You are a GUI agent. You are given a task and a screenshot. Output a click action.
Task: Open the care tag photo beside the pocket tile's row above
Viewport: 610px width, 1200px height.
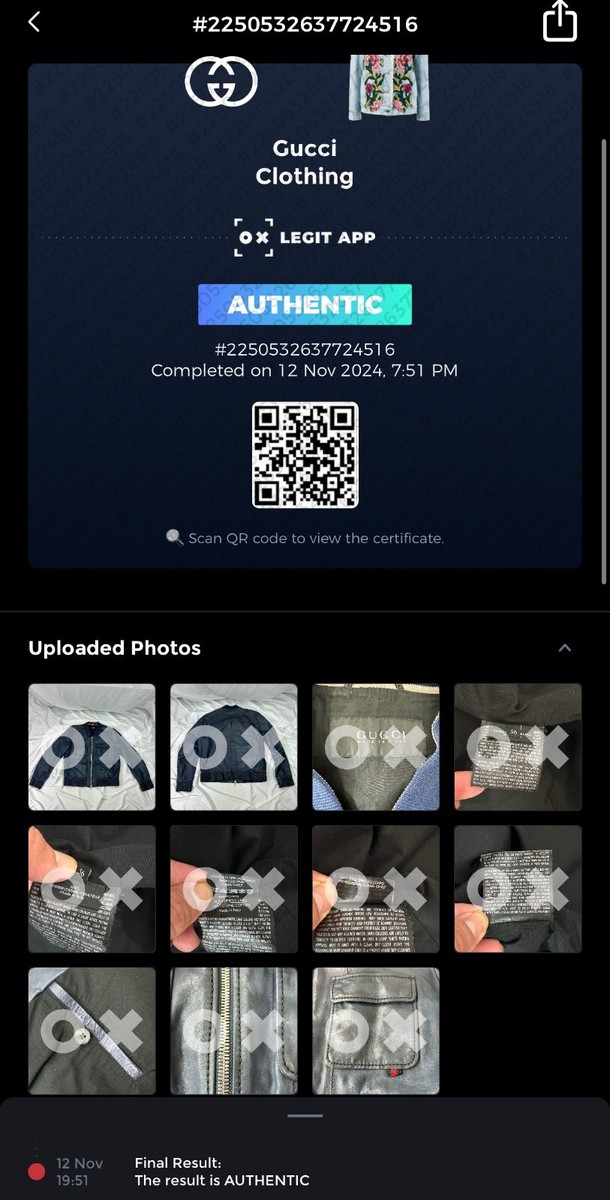(x=517, y=889)
